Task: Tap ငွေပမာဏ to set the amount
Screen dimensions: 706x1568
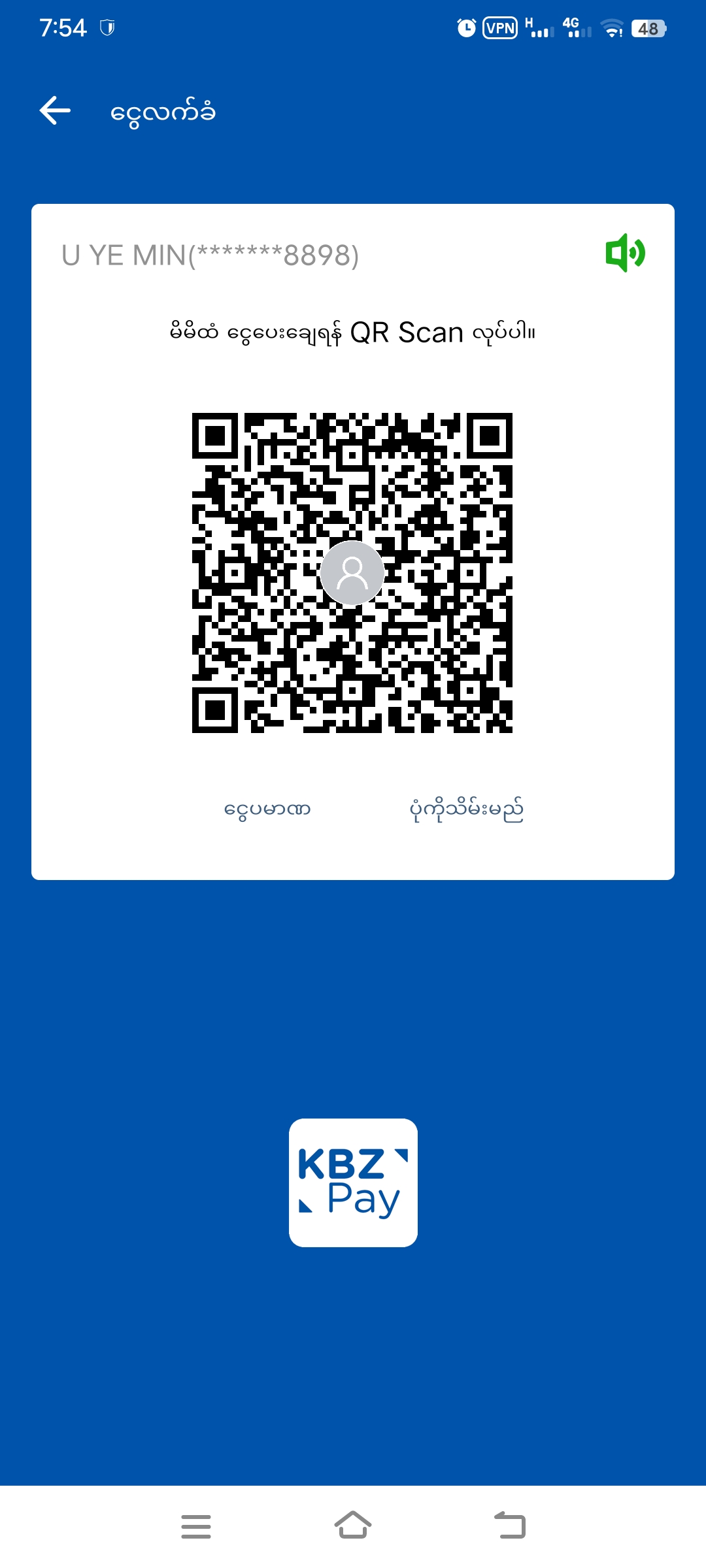Action: (267, 809)
